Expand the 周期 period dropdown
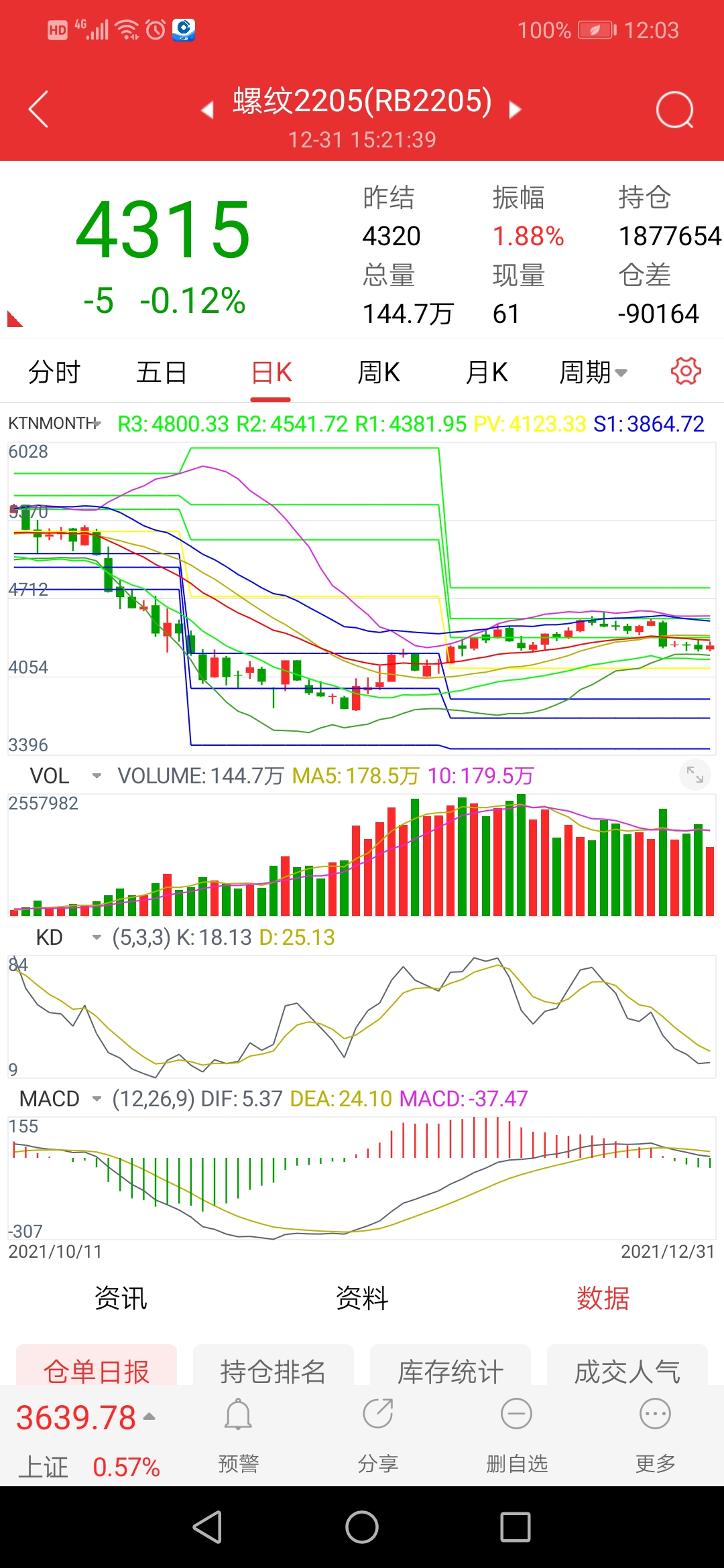The width and height of the screenshot is (724, 1568). click(593, 372)
